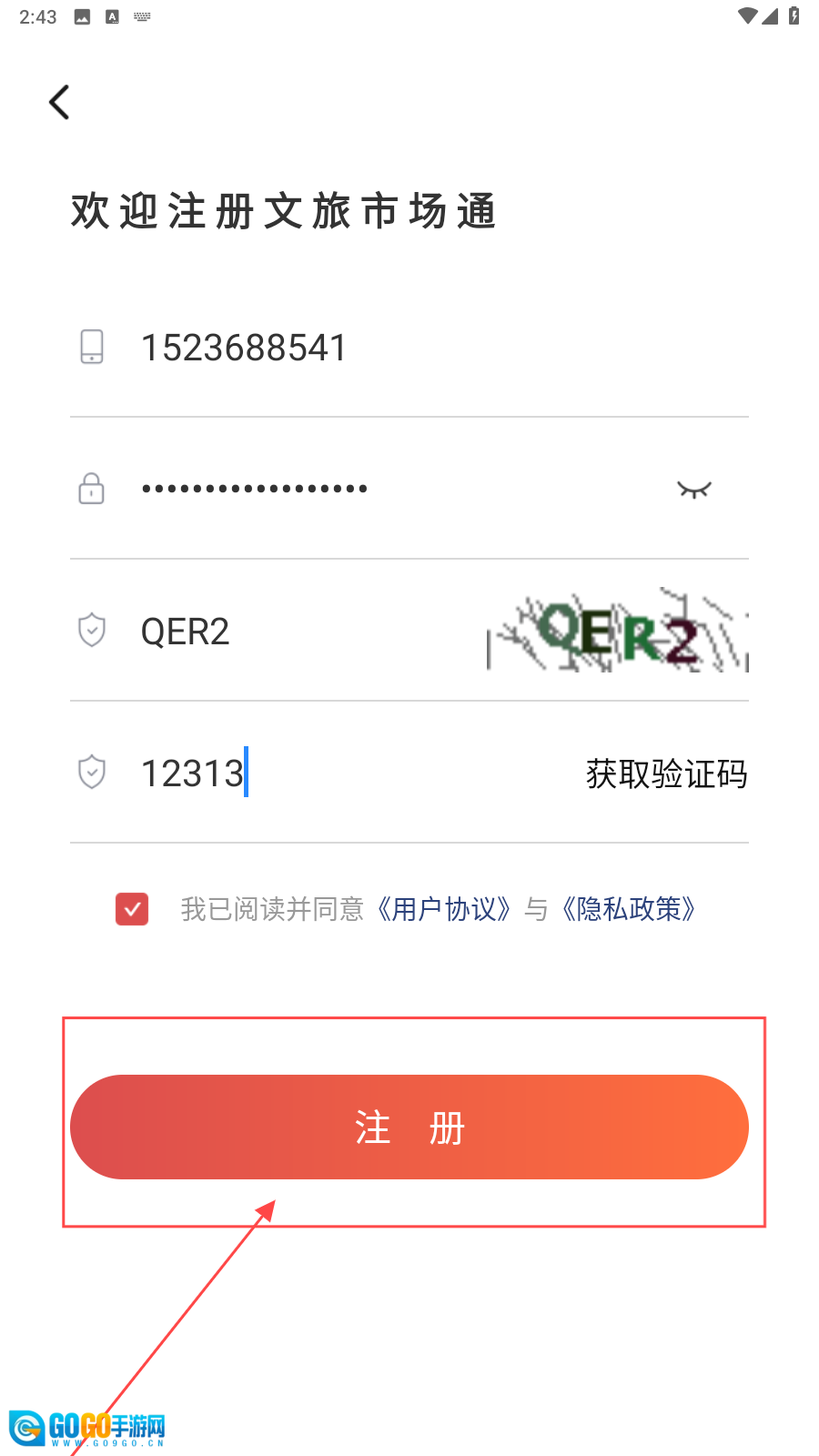Uncheck the agreement checkbox
The height and width of the screenshot is (1456, 819).
(x=132, y=909)
